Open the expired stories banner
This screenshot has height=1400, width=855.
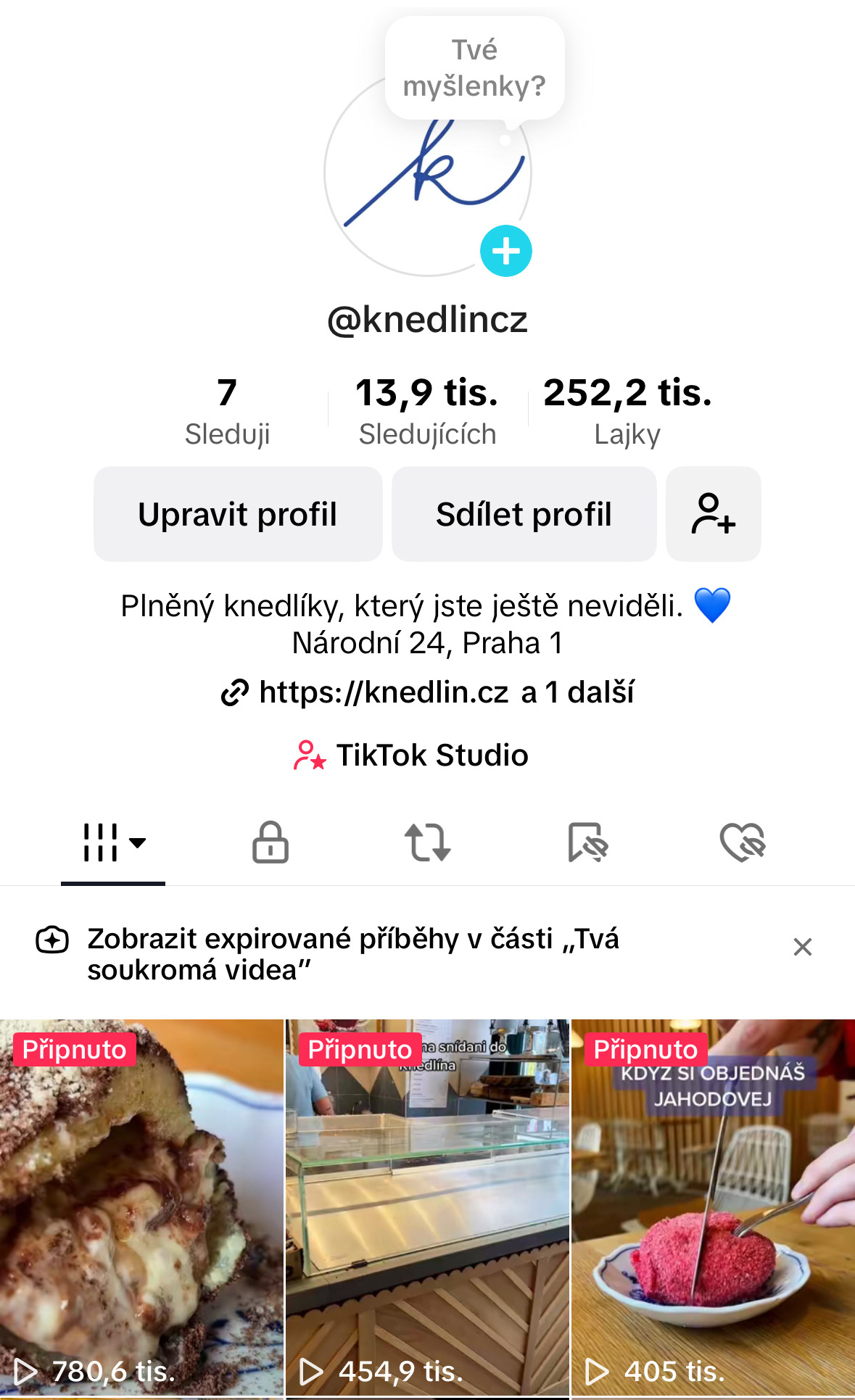pyautogui.click(x=353, y=953)
